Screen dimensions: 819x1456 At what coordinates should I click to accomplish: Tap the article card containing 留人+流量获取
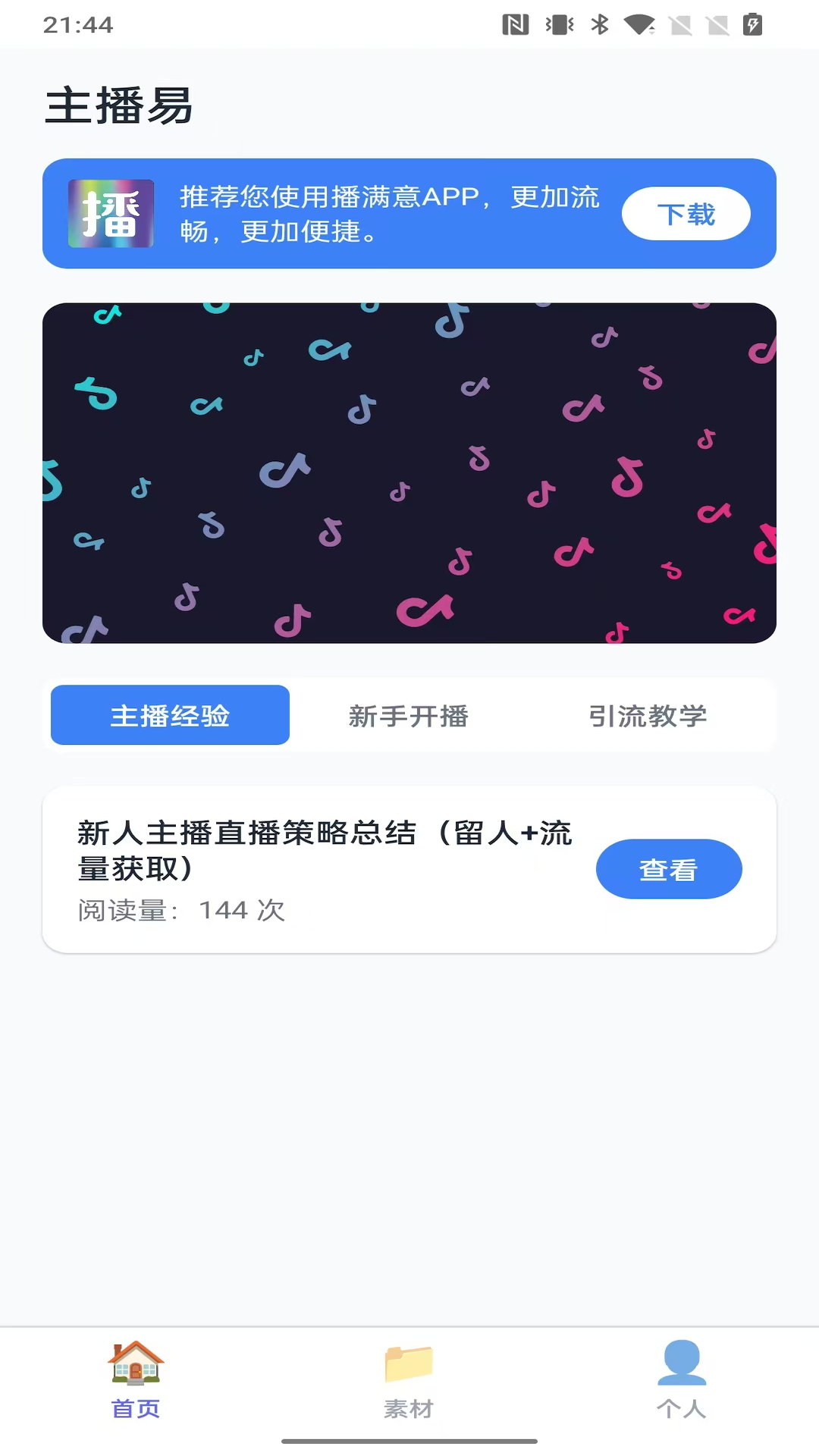409,868
